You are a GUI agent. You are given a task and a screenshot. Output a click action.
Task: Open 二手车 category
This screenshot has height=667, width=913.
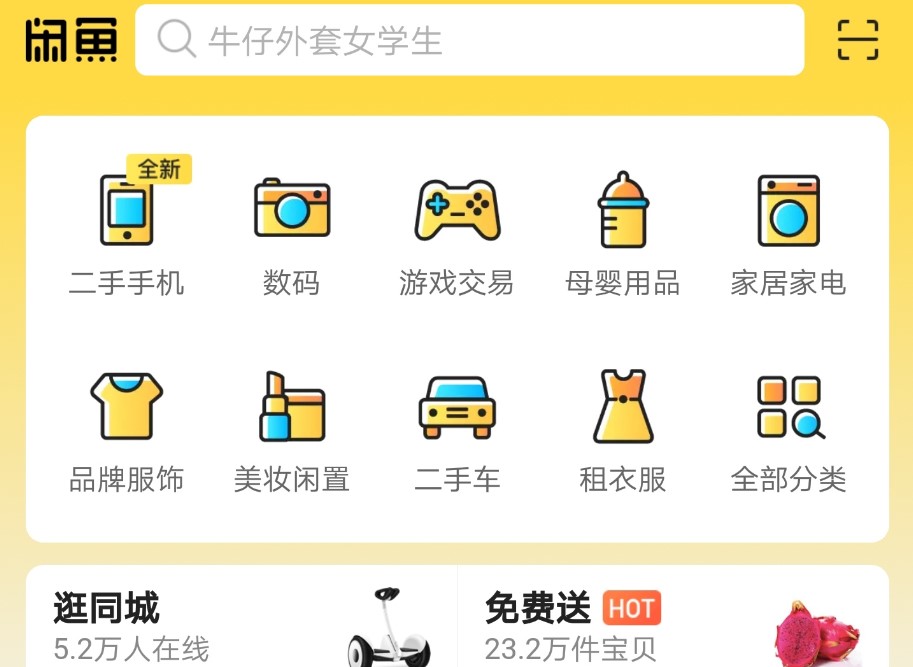pos(457,430)
